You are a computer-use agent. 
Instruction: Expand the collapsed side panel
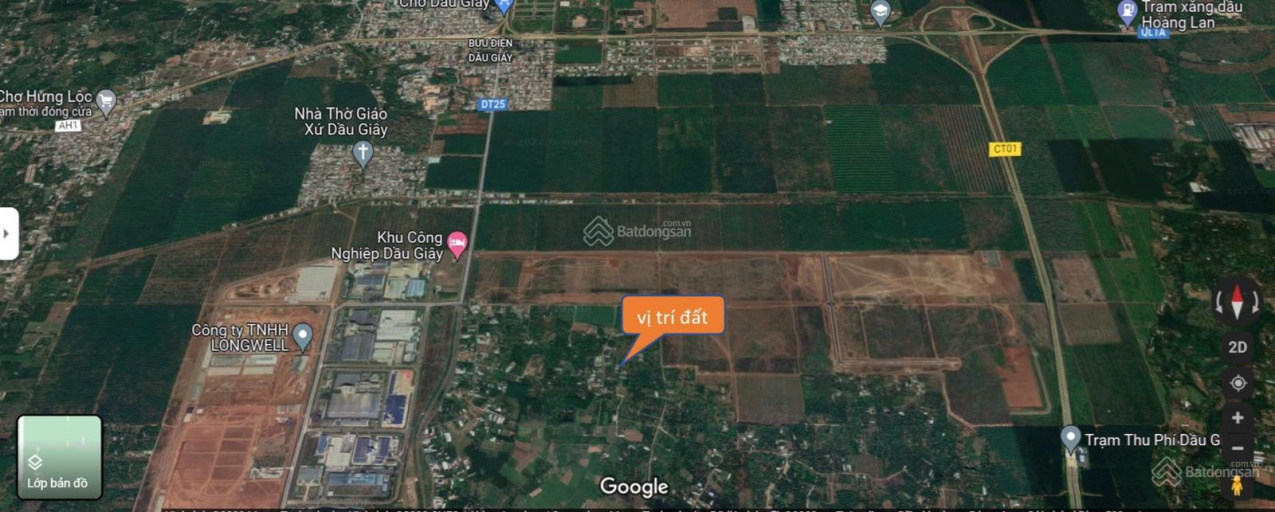pos(8,233)
